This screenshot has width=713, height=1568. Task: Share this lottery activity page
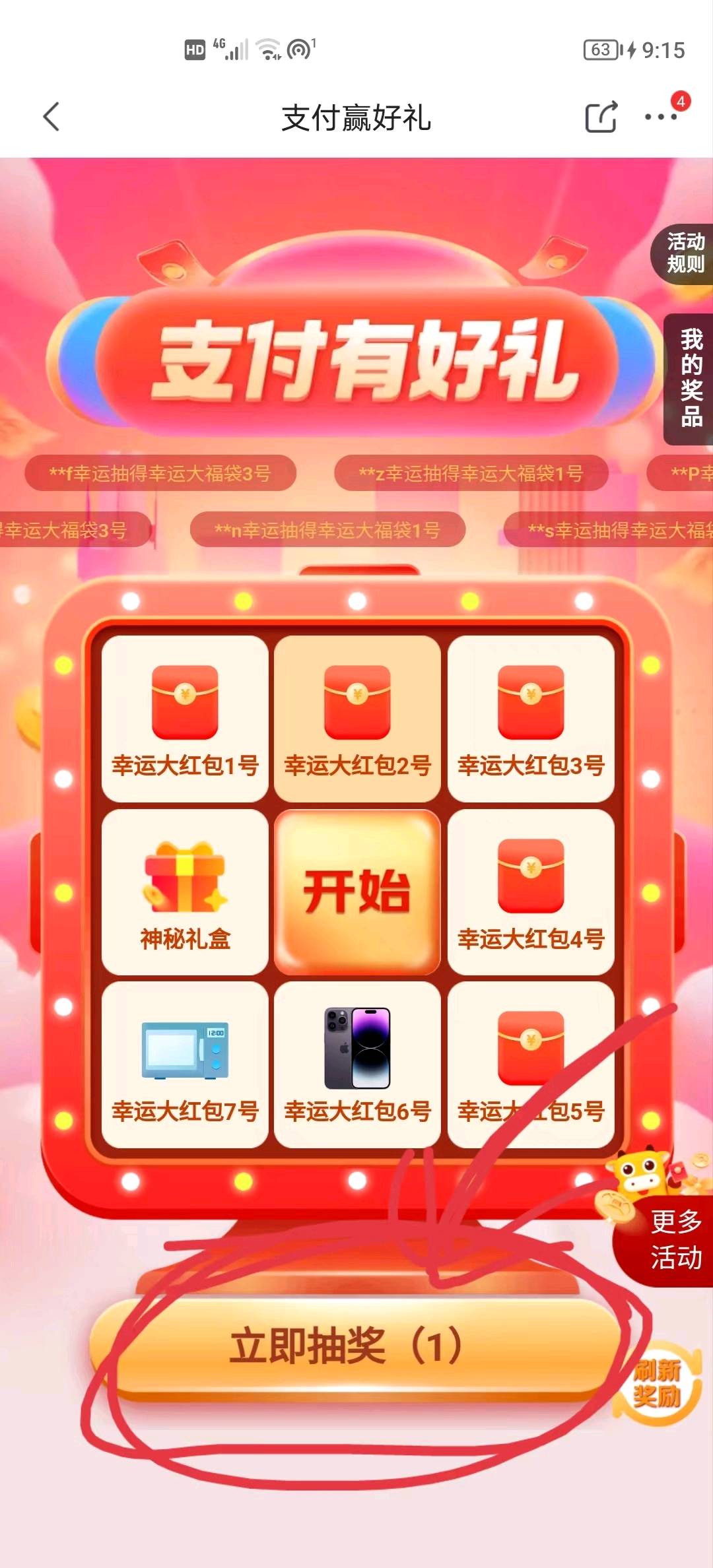601,117
